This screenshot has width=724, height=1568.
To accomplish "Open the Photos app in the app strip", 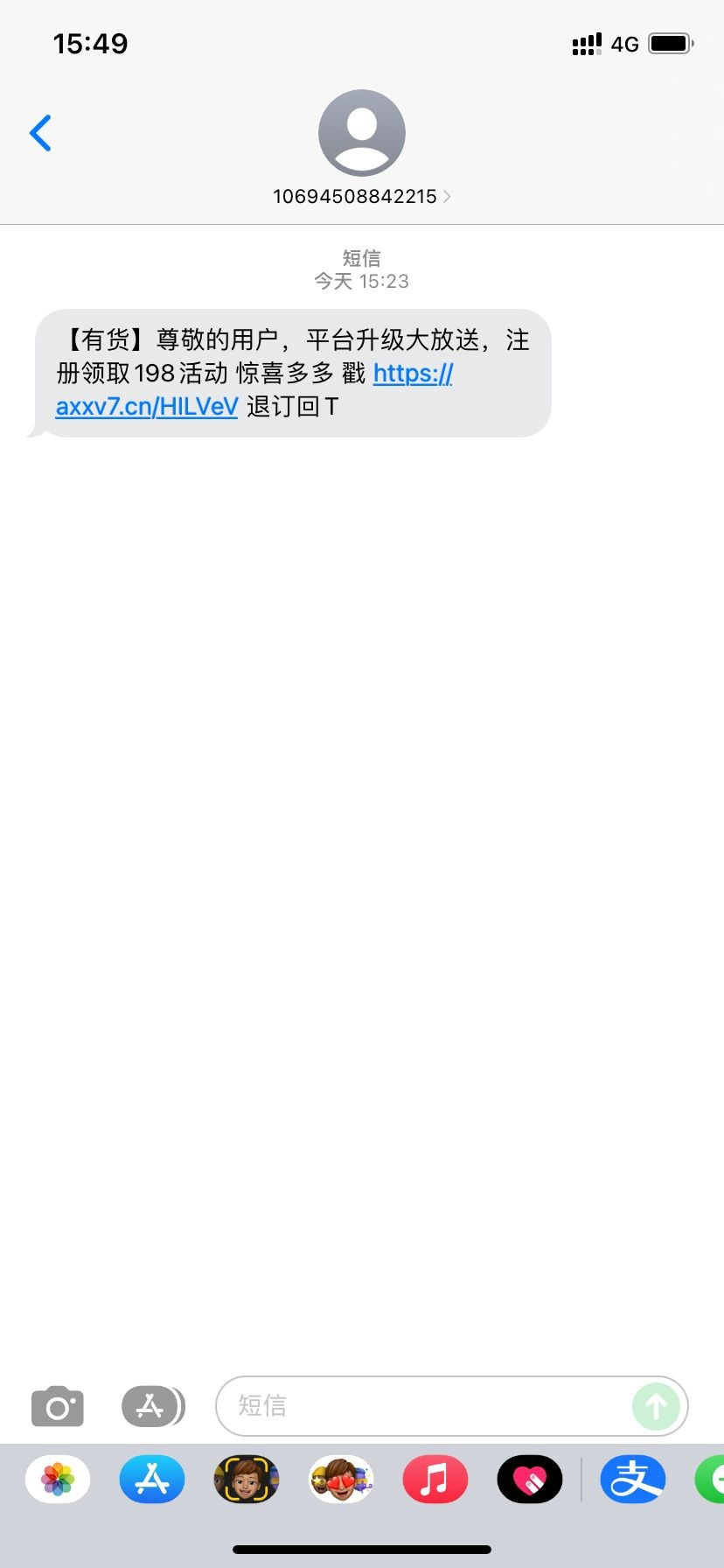I will 58,1480.
